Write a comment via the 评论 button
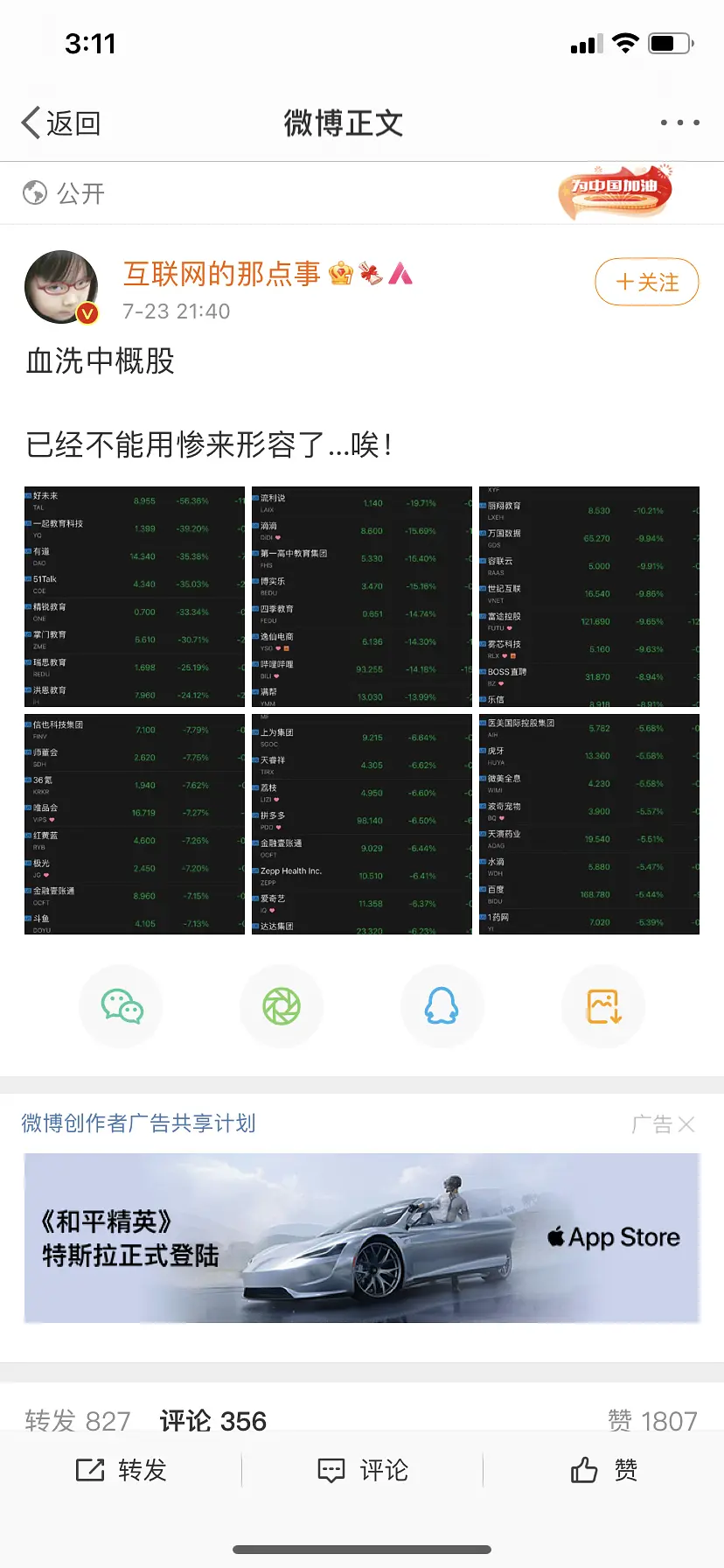Image resolution: width=724 pixels, height=1568 pixels. click(x=362, y=1470)
